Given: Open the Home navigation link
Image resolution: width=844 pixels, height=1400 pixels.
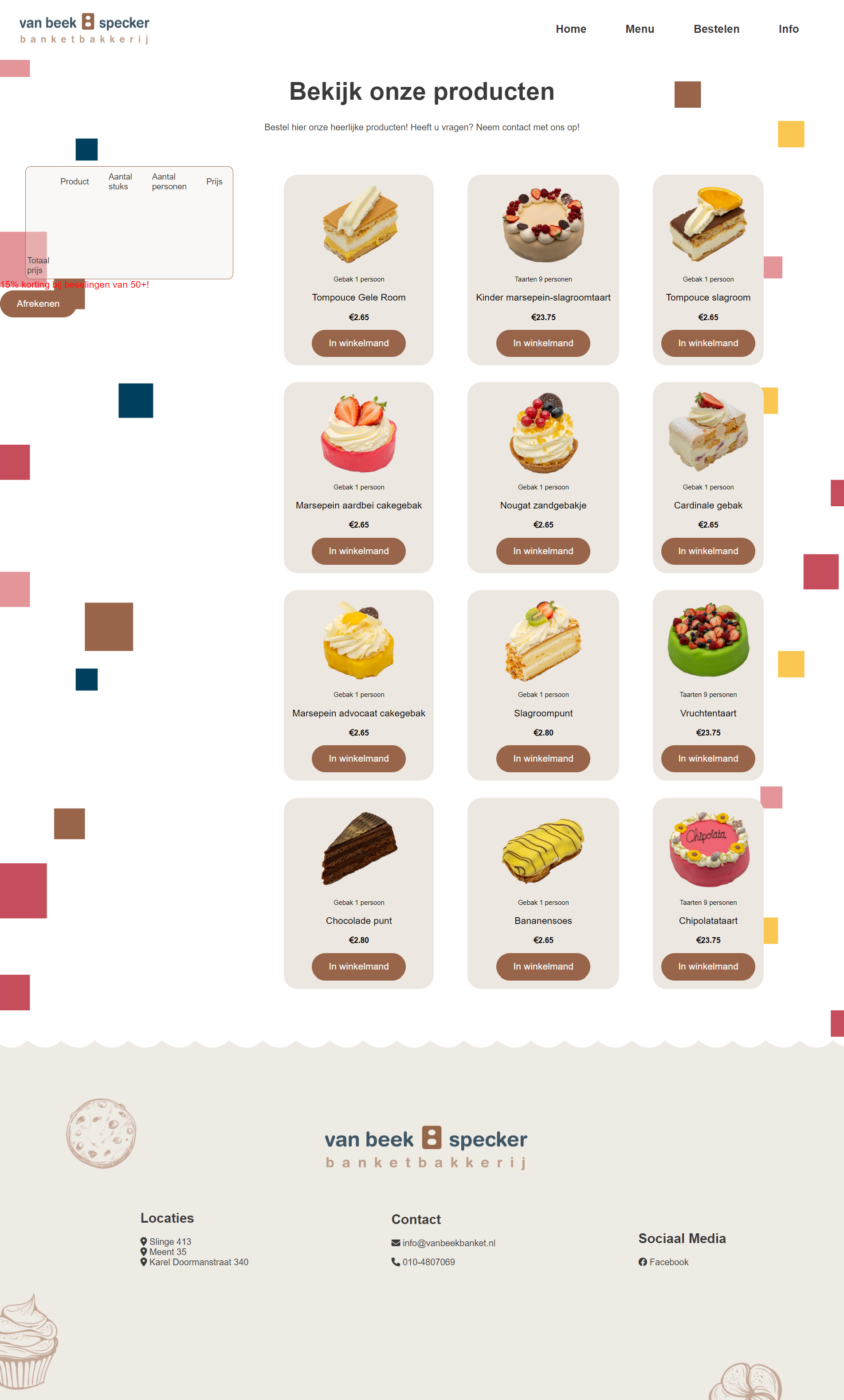Looking at the screenshot, I should pyautogui.click(x=571, y=29).
